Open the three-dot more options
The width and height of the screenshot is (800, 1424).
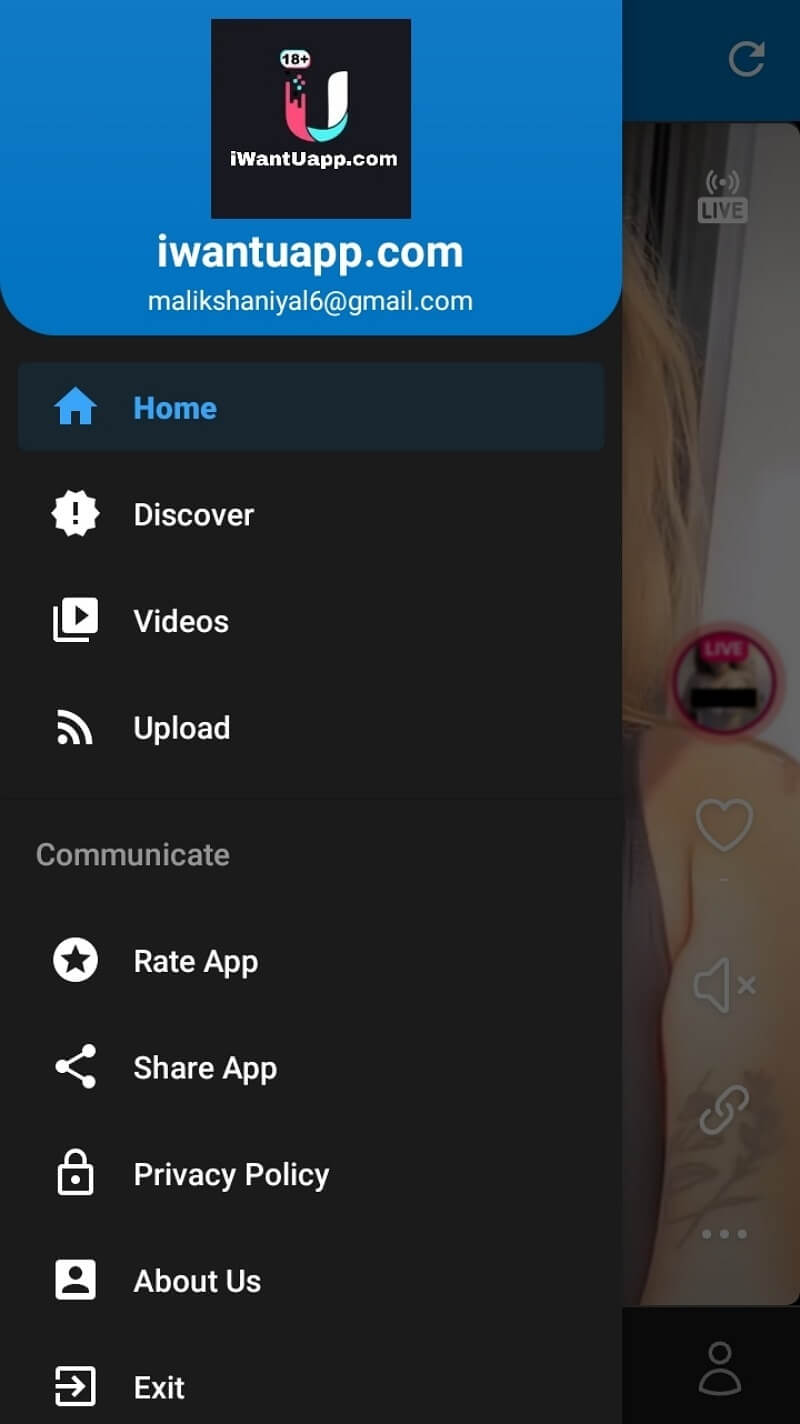pos(723,1234)
